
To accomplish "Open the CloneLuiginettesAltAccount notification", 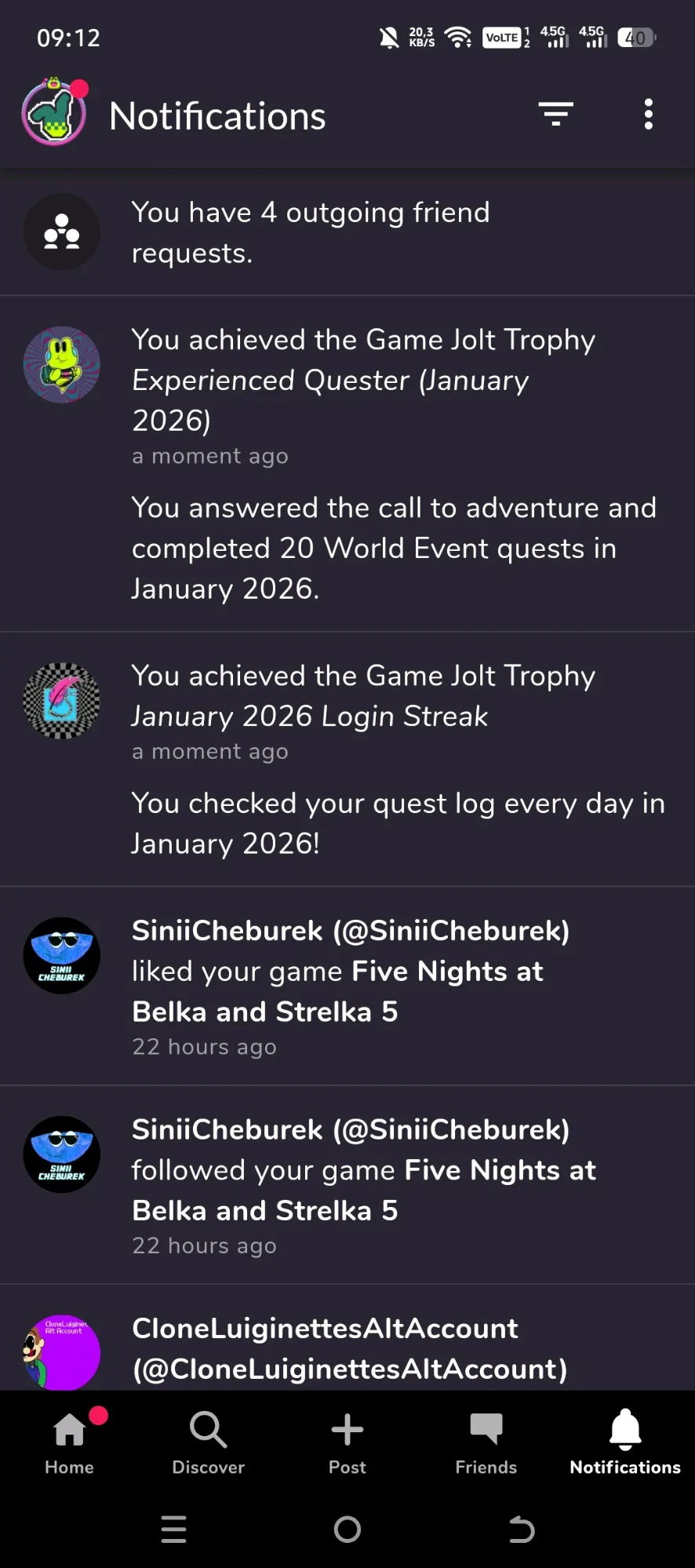I will click(x=347, y=1347).
